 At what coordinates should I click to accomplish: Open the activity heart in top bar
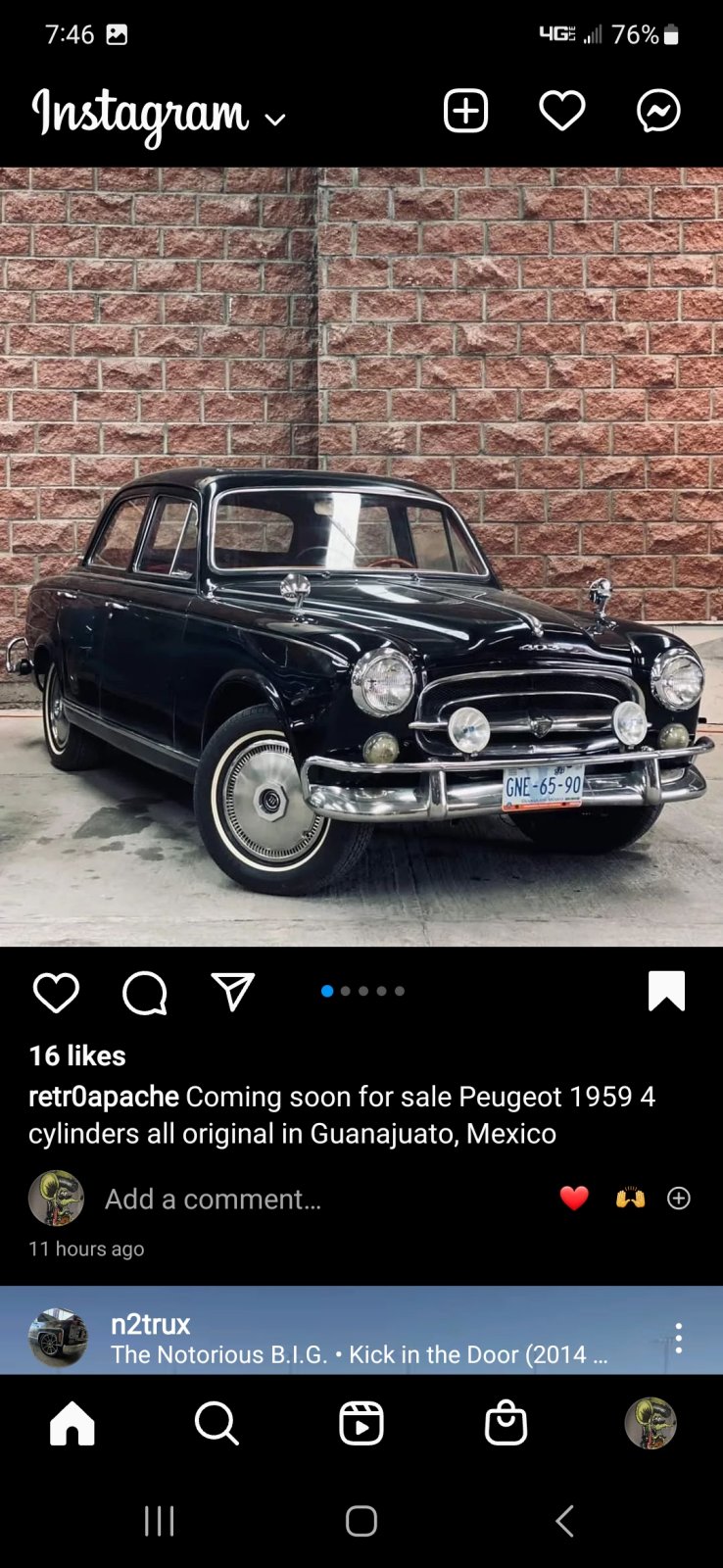pyautogui.click(x=562, y=111)
